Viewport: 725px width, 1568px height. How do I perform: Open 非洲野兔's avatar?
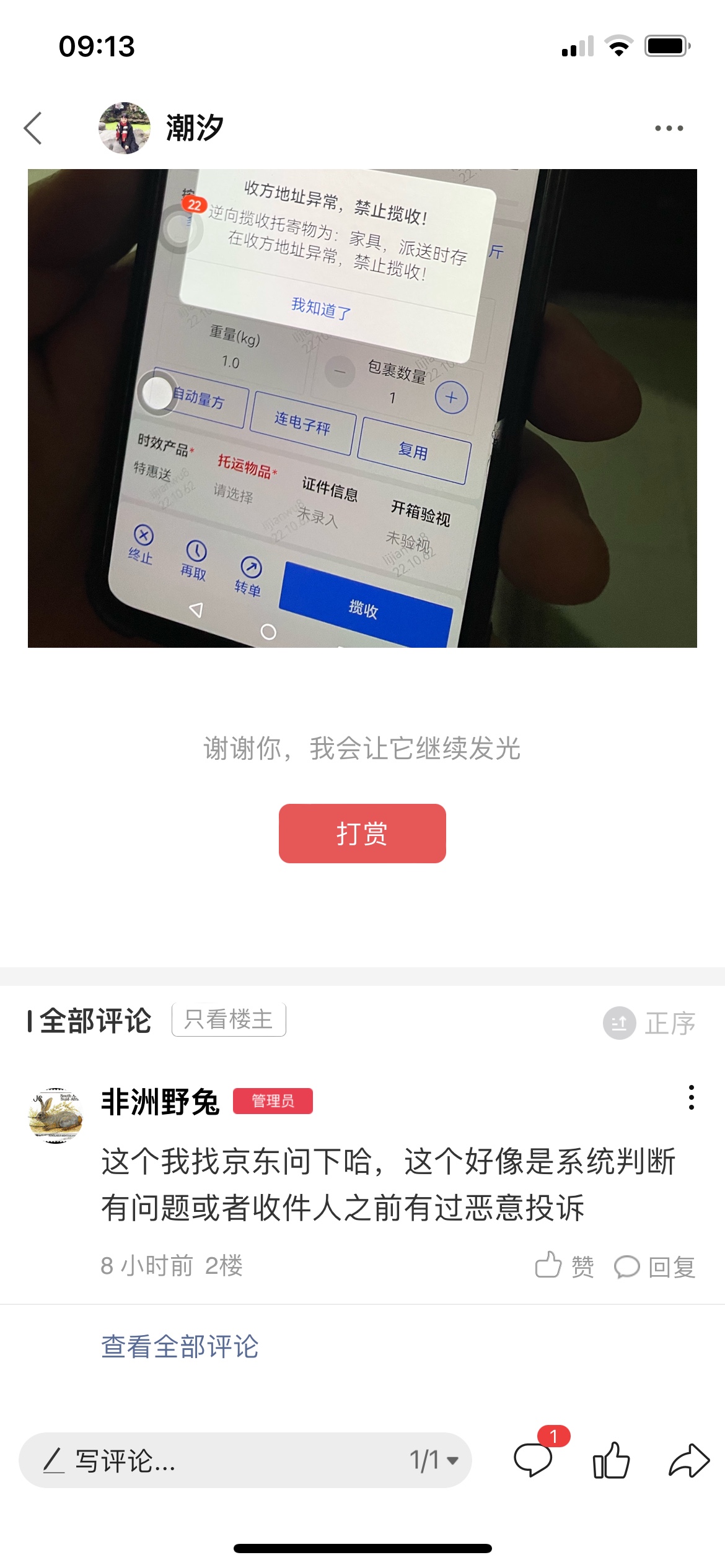[56, 1115]
